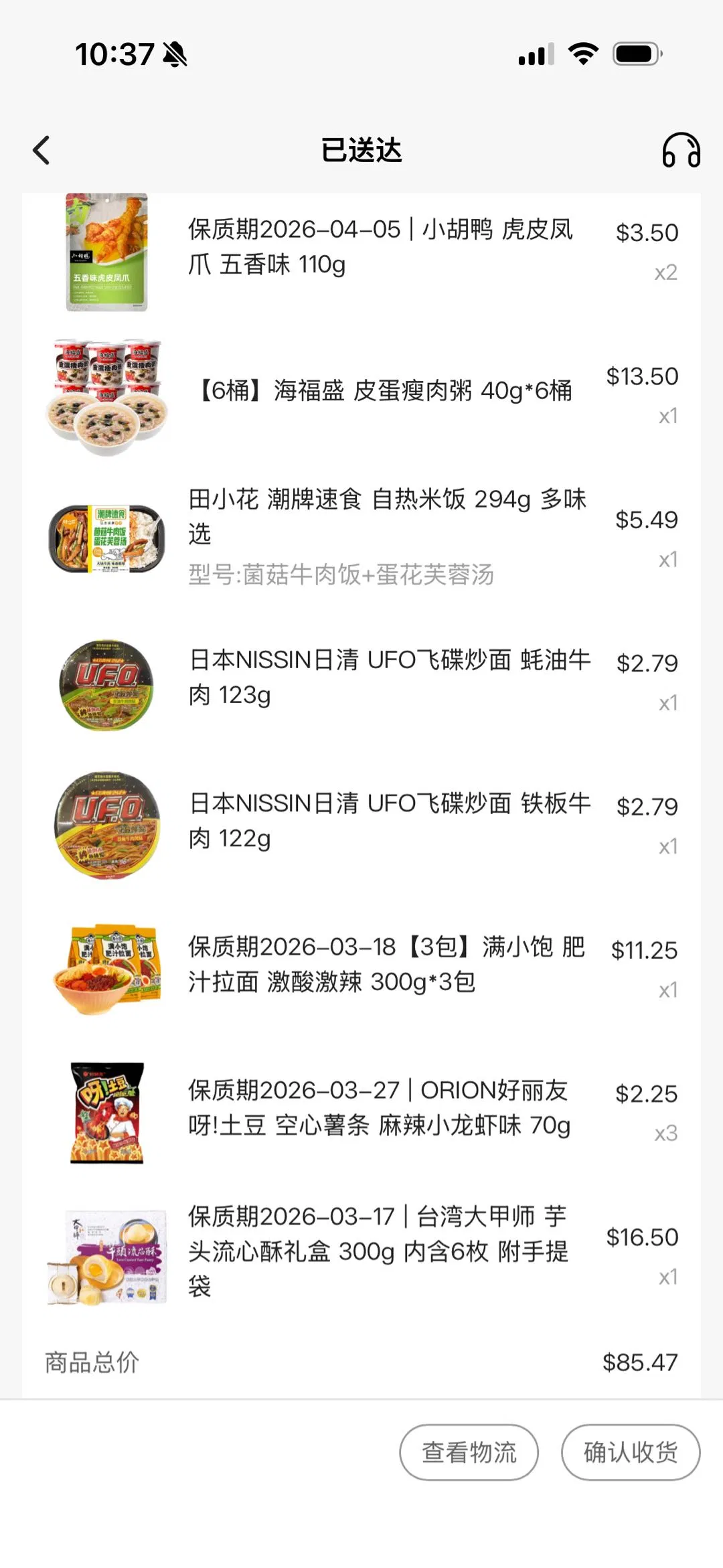Open ORION好丽友 呀!土豆 item

coord(378,1108)
